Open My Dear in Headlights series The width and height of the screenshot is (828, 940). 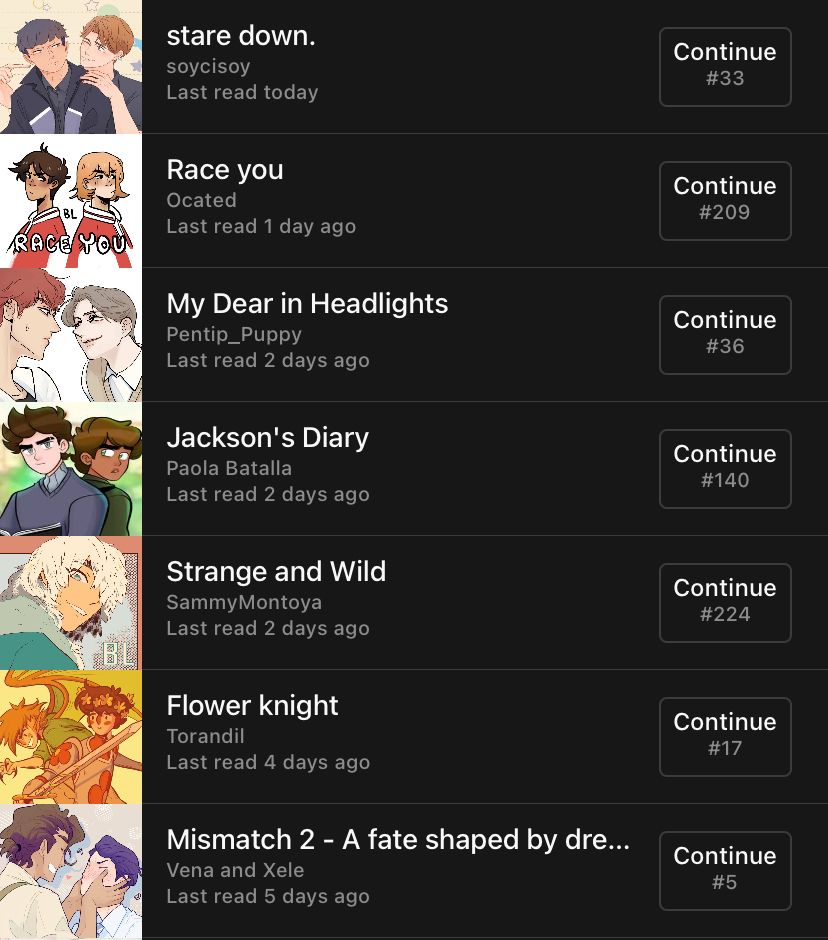(x=307, y=305)
